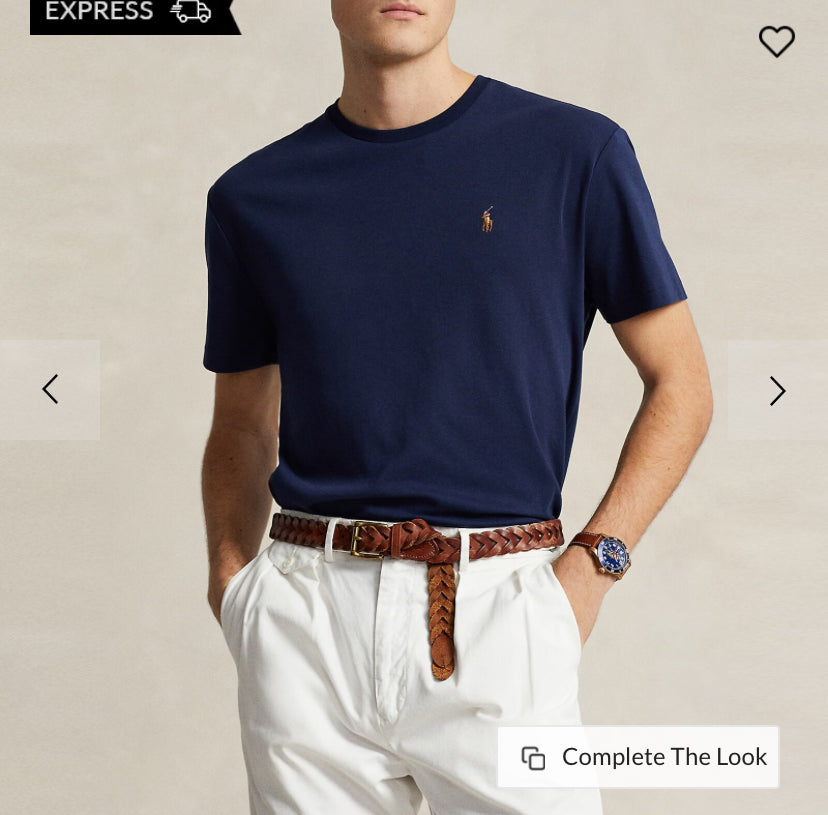Viewport: 828px width, 815px height.
Task: Go to the next product photo
Action: point(777,391)
